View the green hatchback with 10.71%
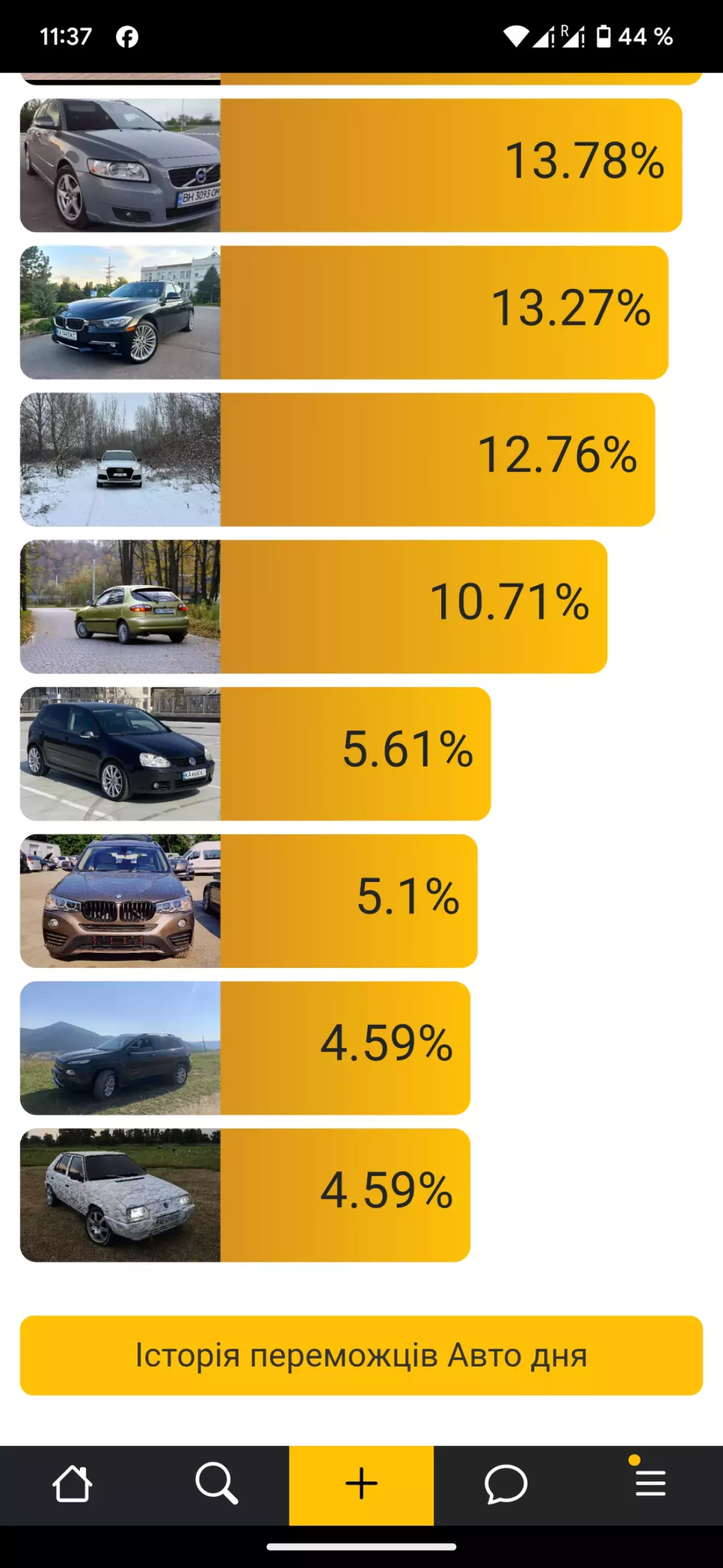The image size is (723, 1568). 314,607
